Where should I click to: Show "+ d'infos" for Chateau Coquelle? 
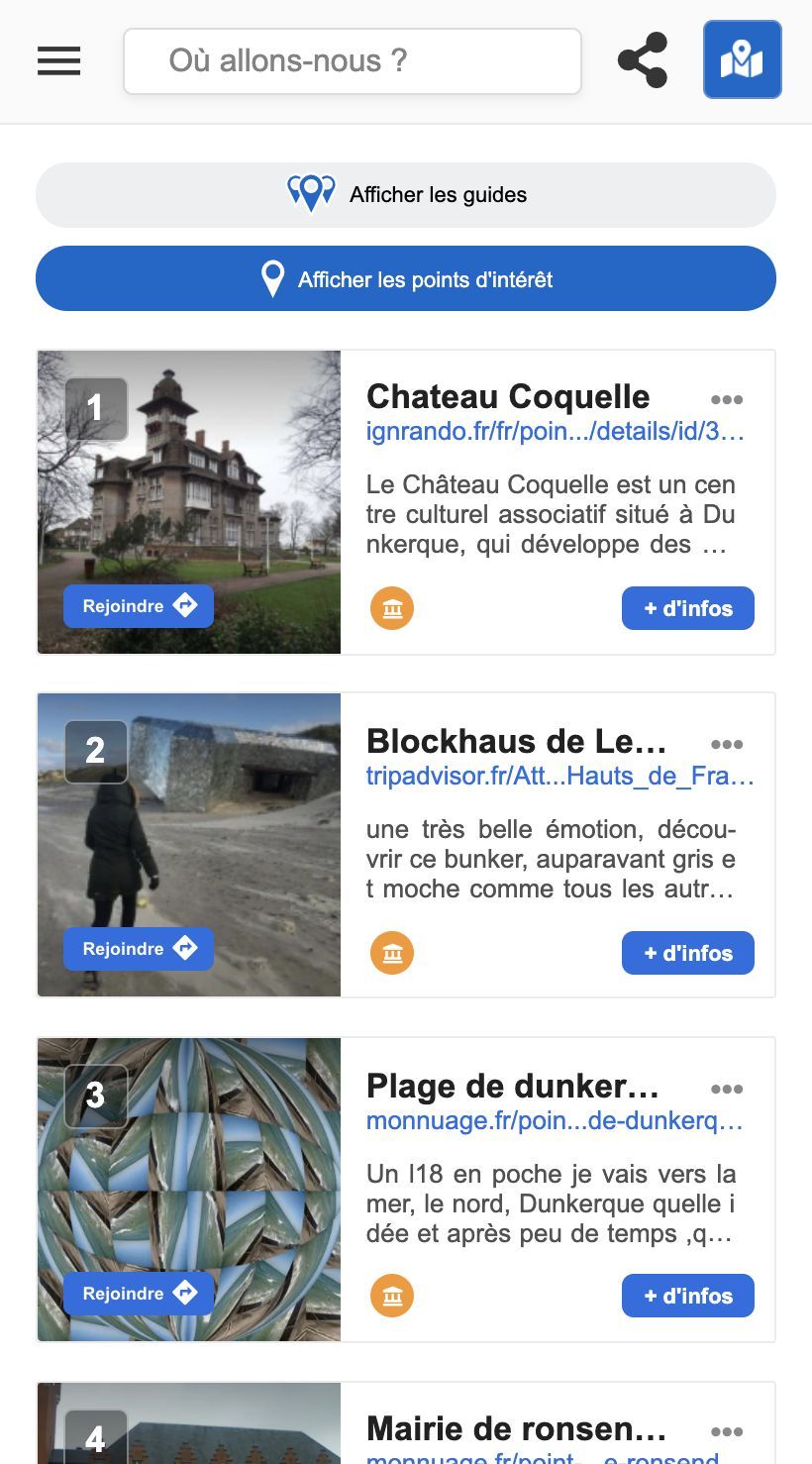[688, 608]
